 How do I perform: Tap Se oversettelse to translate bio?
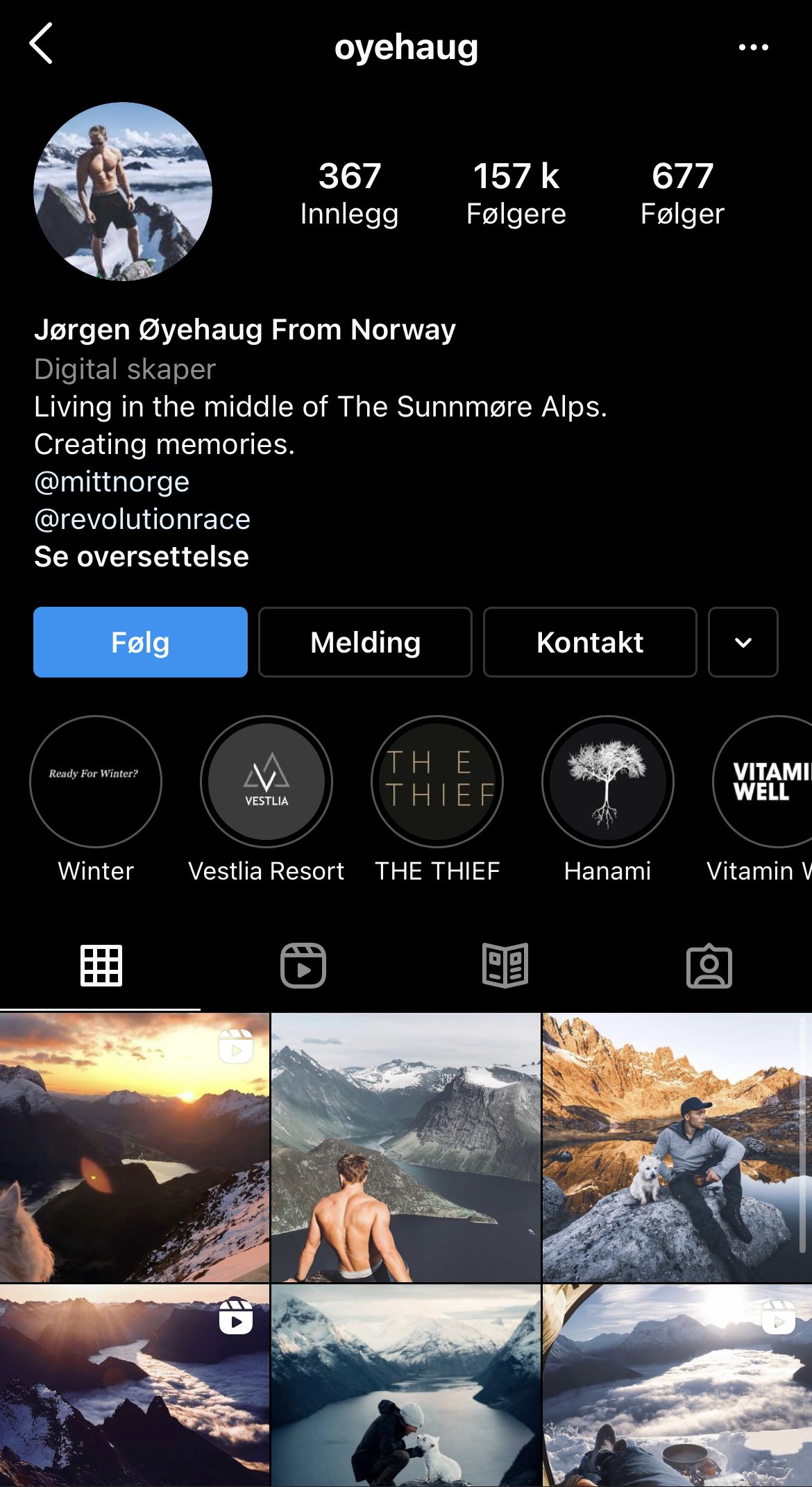142,557
